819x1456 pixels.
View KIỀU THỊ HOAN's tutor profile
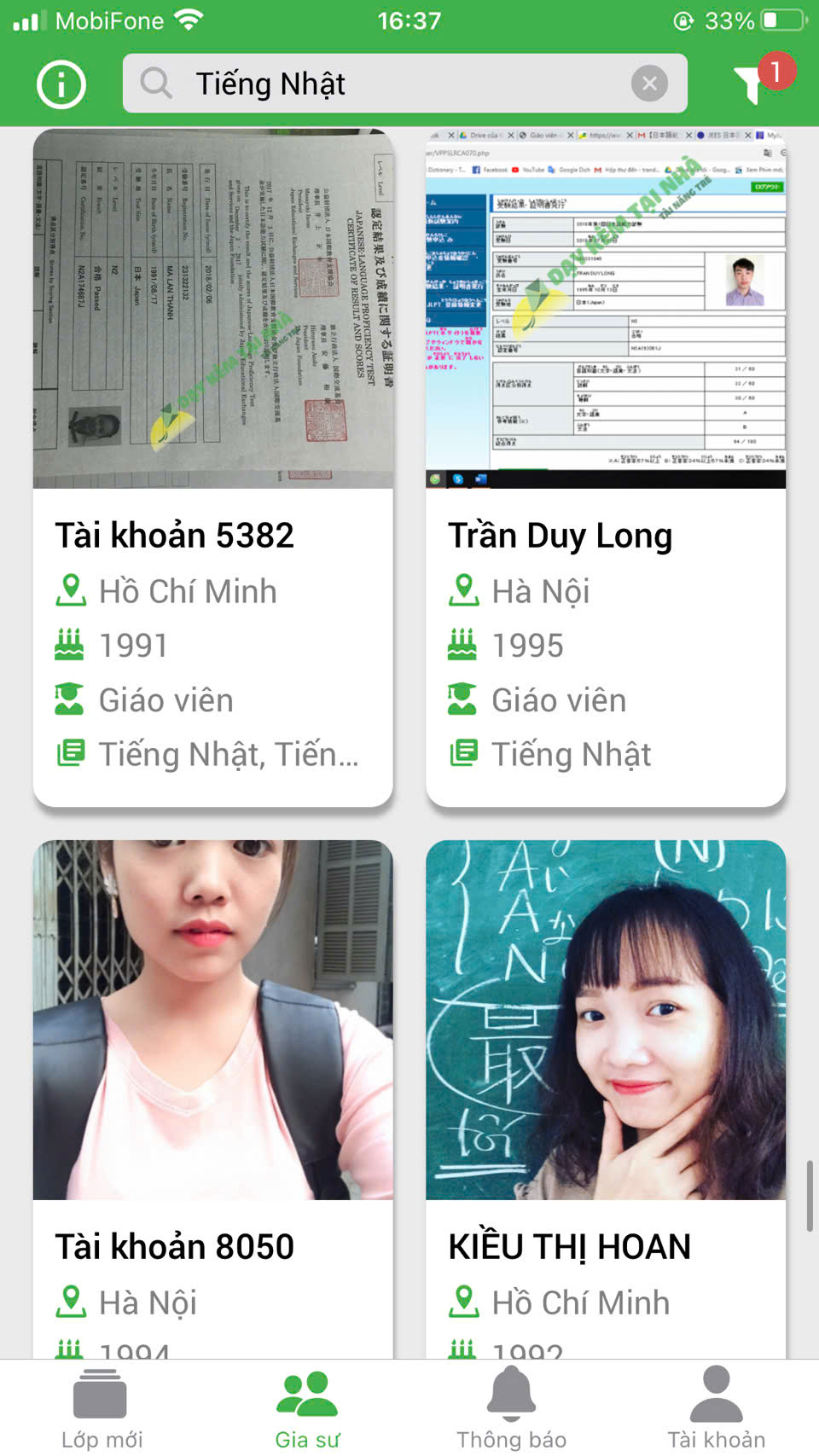pyautogui.click(x=606, y=1100)
